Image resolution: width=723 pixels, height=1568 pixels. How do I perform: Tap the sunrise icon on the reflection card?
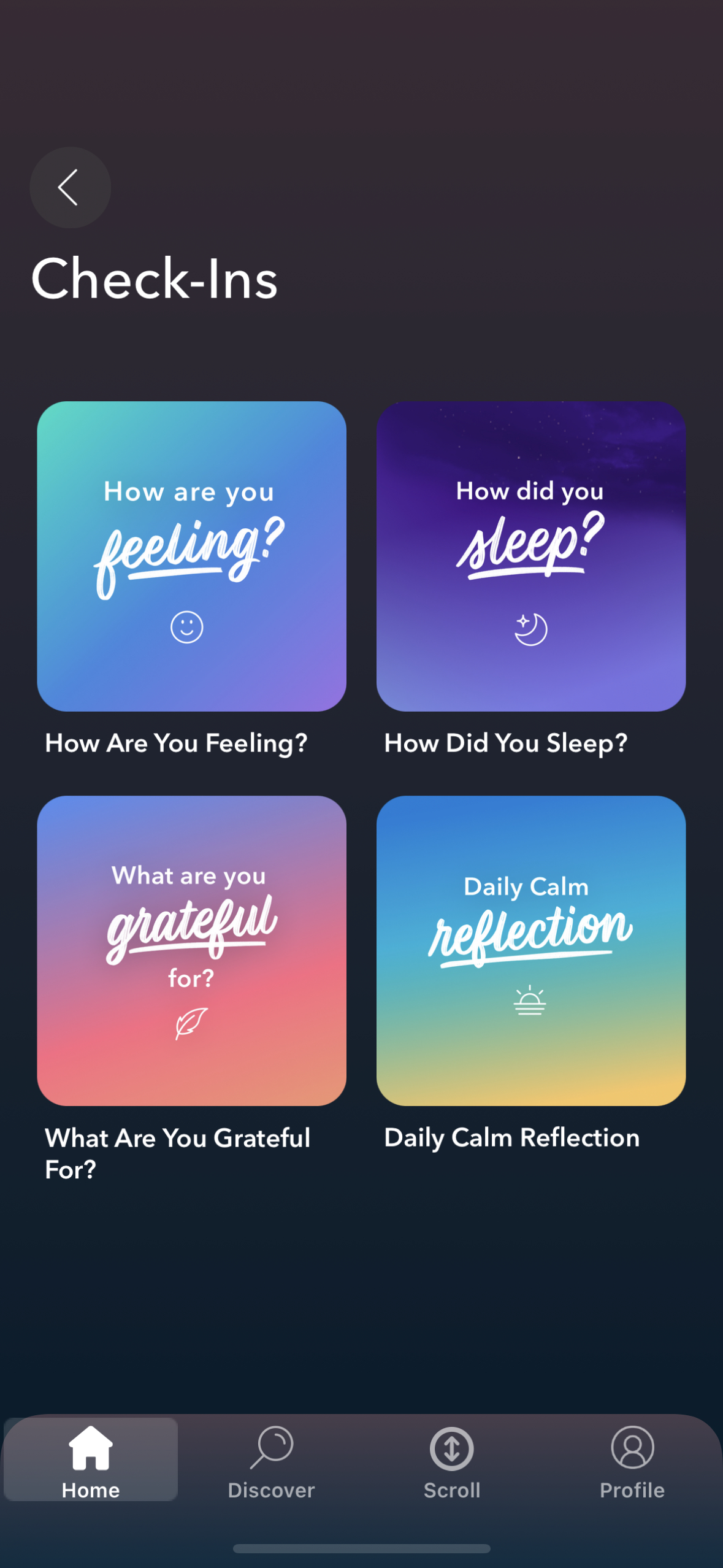tap(530, 1000)
